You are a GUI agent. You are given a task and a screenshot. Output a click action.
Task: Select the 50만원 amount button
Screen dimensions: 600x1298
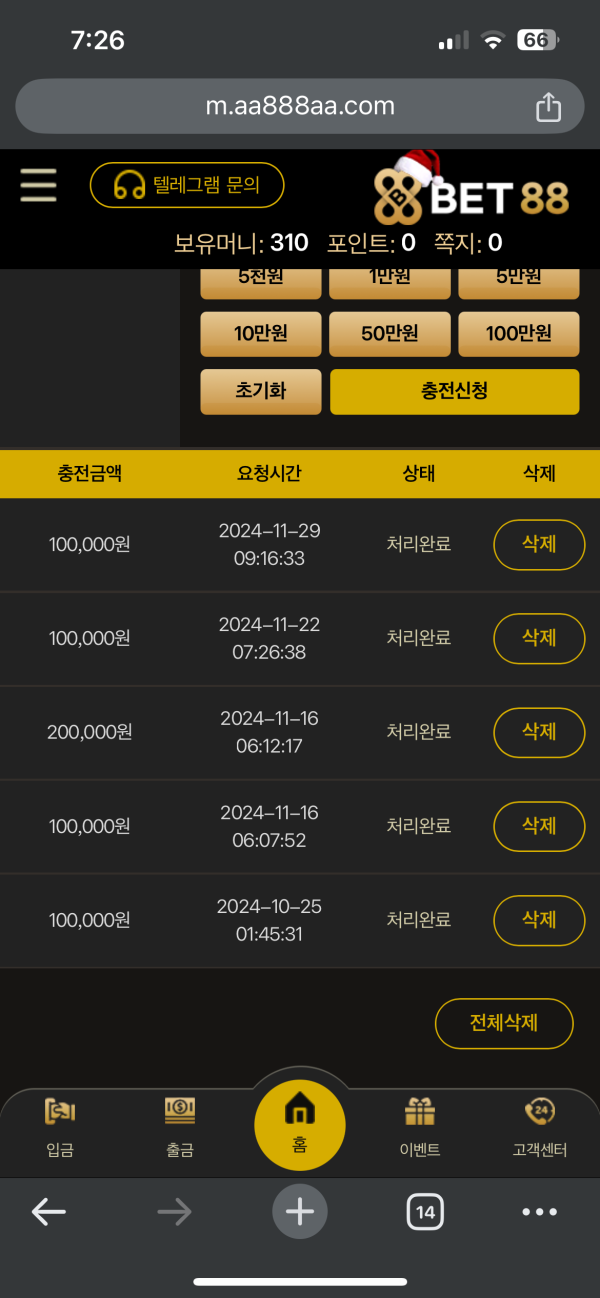coord(389,334)
